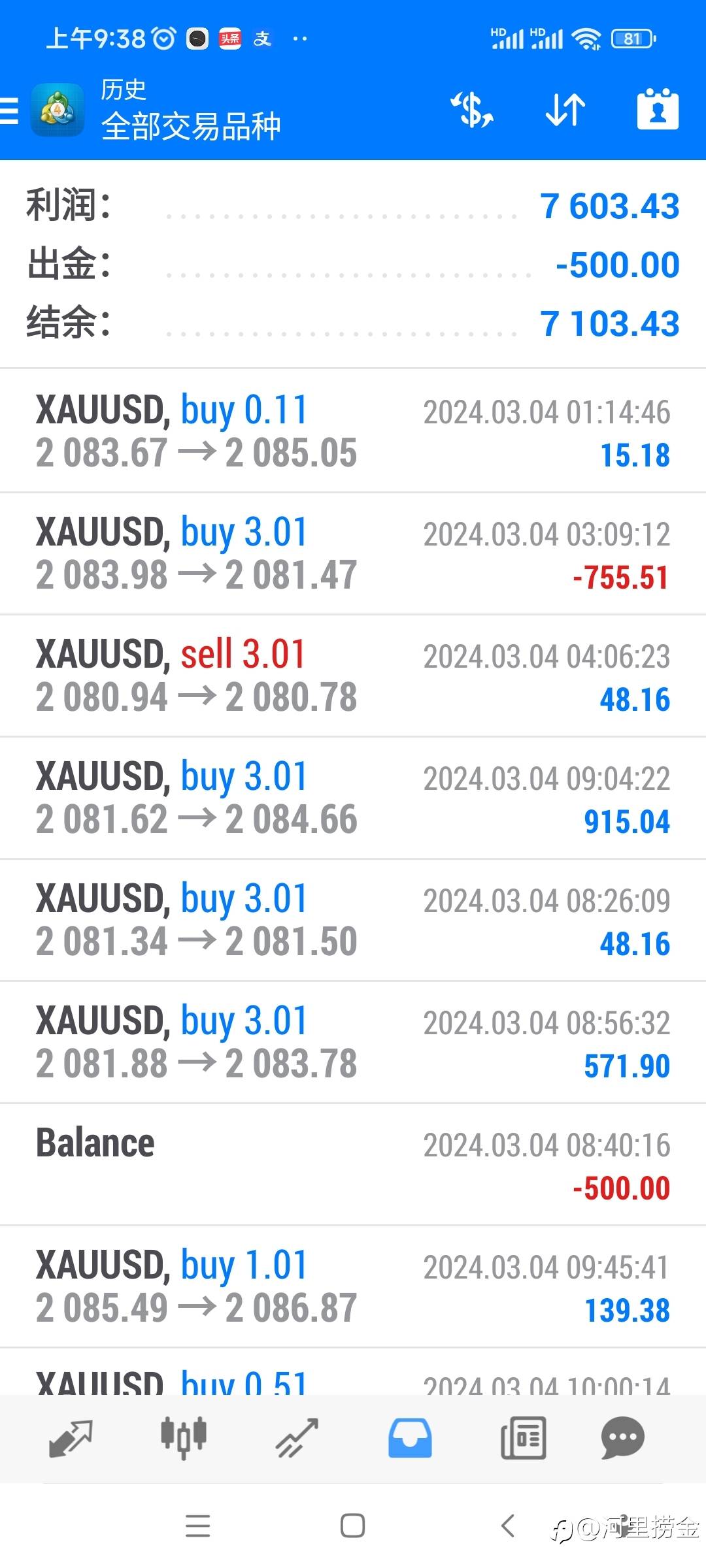
Task: Switch to the Trade tab
Action: tap(297, 1439)
